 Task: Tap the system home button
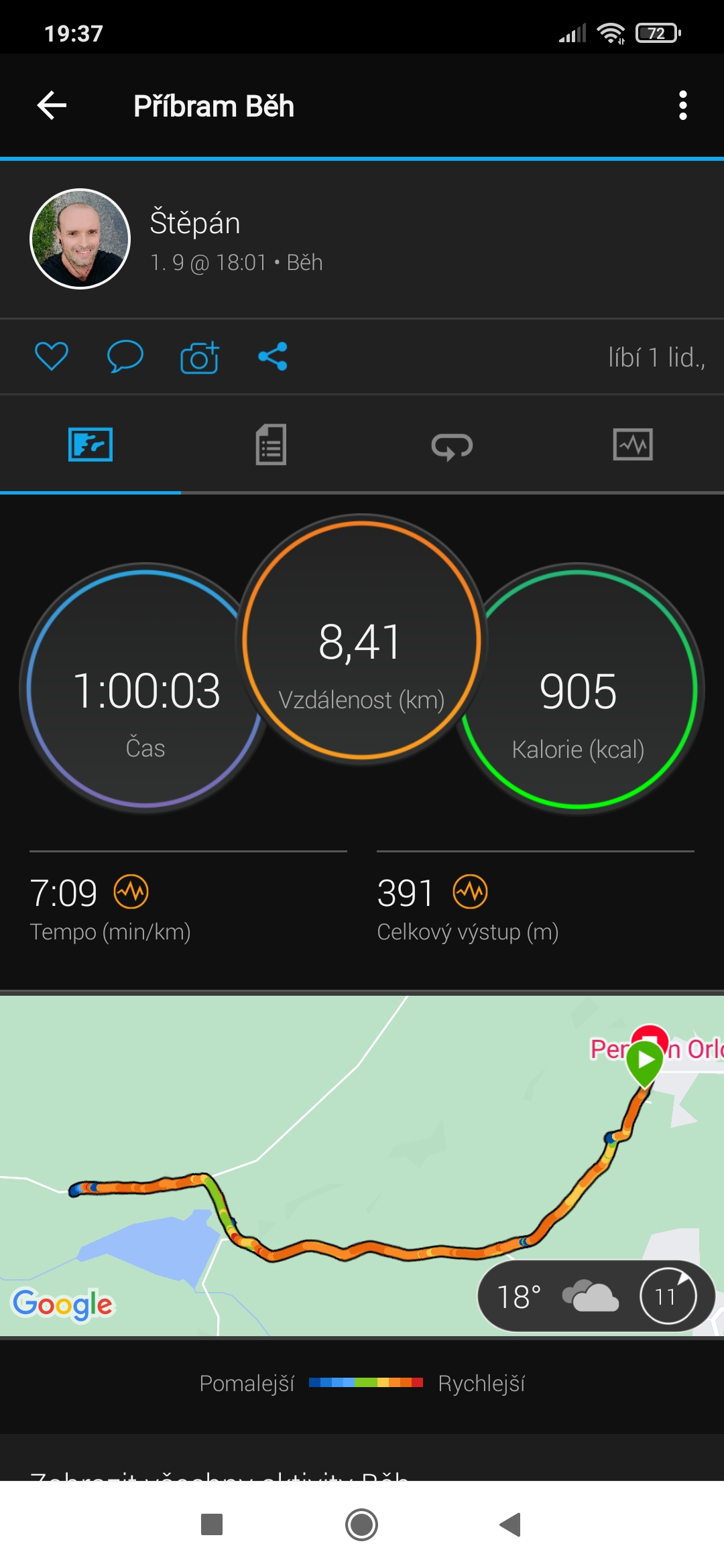[361, 1524]
